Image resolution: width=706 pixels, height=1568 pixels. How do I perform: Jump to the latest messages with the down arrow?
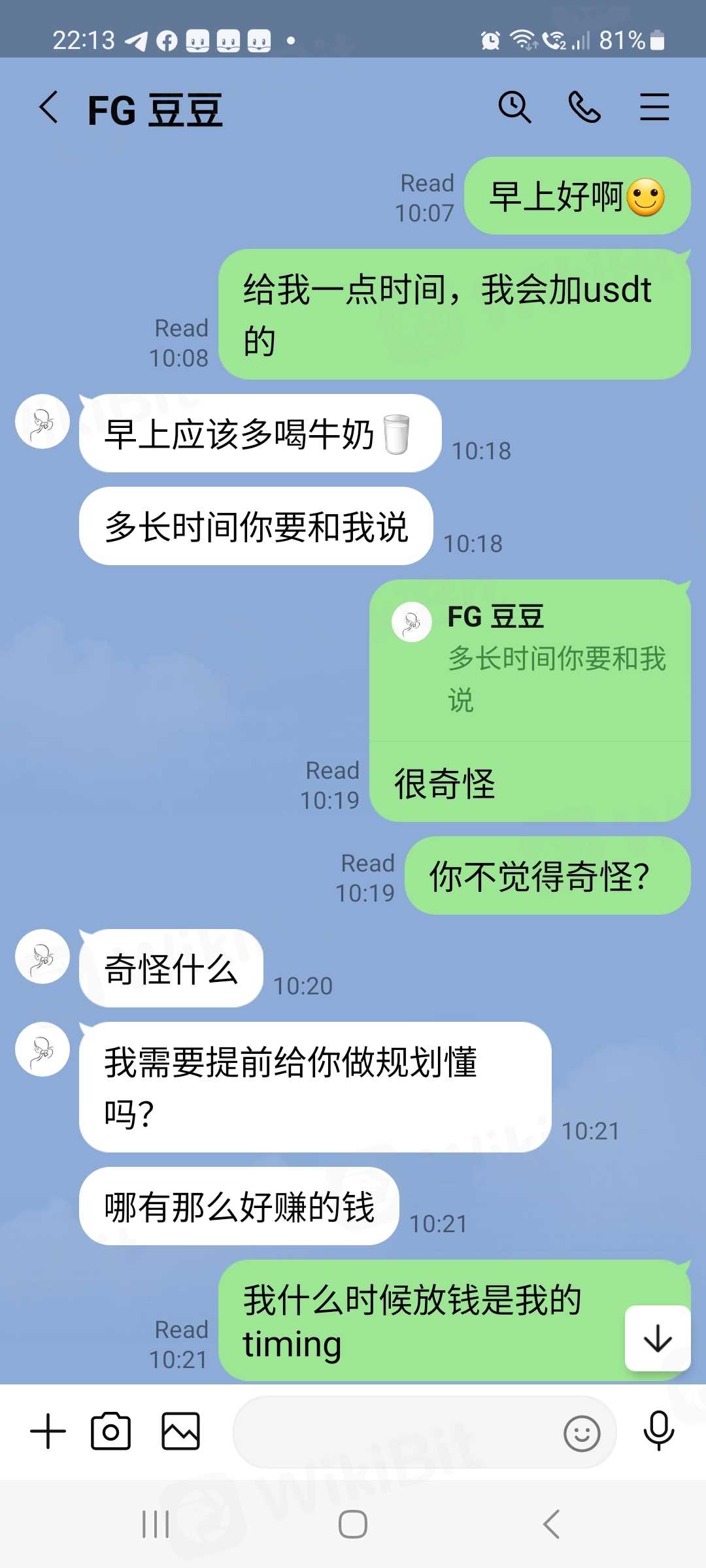658,1339
